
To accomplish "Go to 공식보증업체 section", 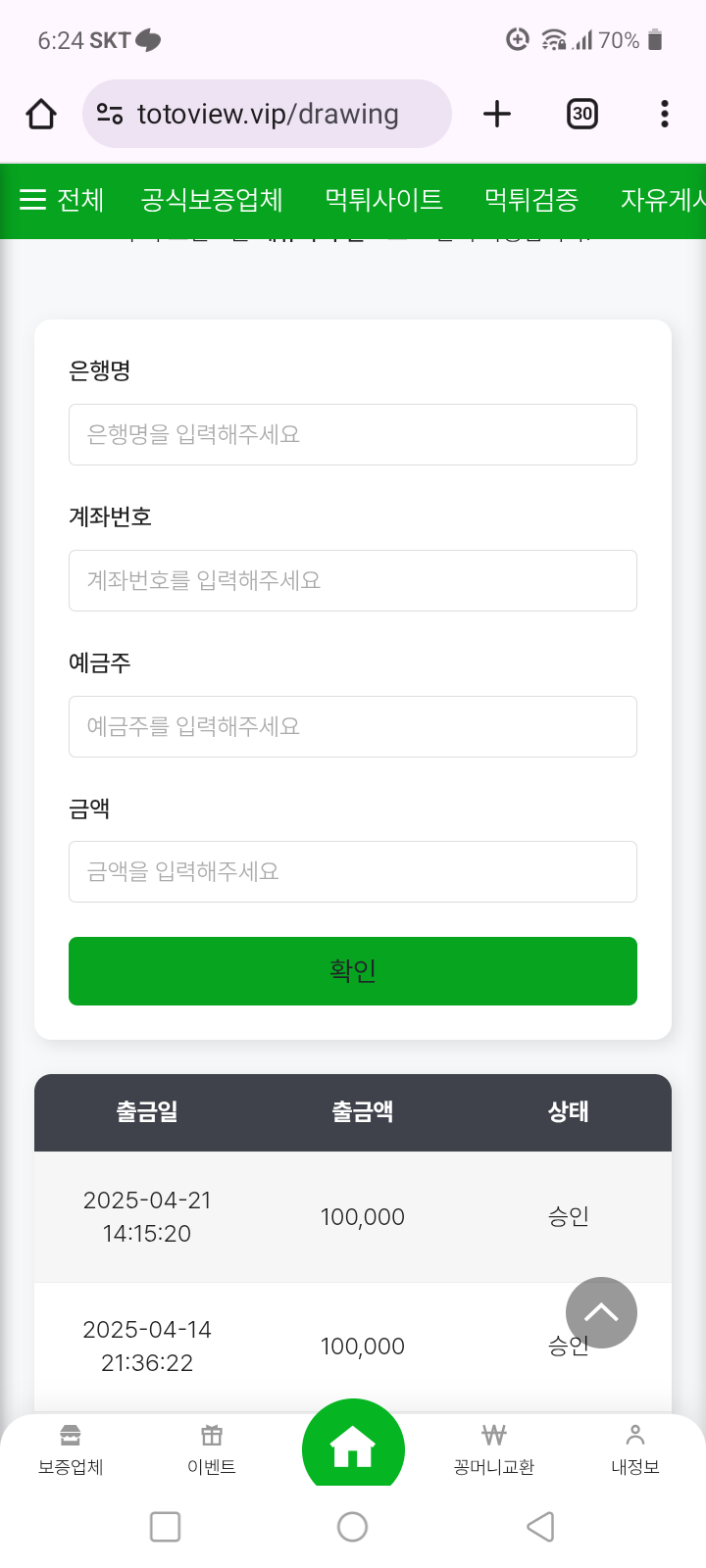I will [x=212, y=200].
